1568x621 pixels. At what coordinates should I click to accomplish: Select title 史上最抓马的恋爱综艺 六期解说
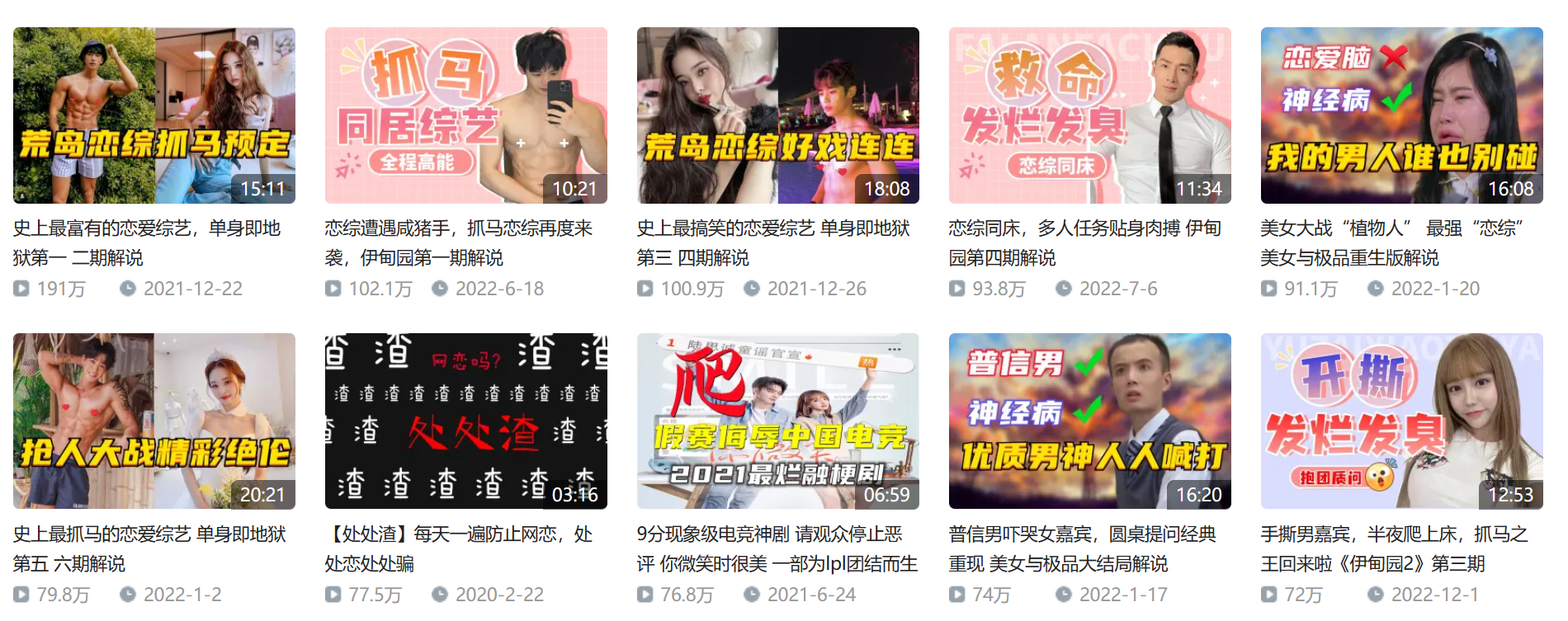(x=149, y=548)
